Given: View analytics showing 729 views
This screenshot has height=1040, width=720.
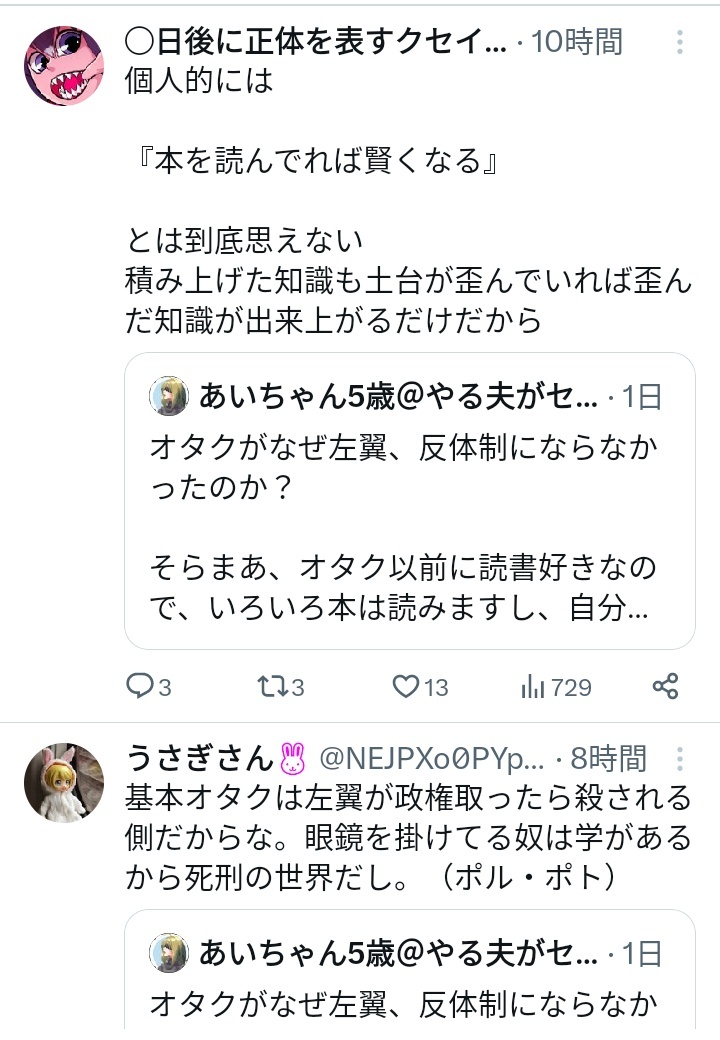Looking at the screenshot, I should tap(556, 686).
